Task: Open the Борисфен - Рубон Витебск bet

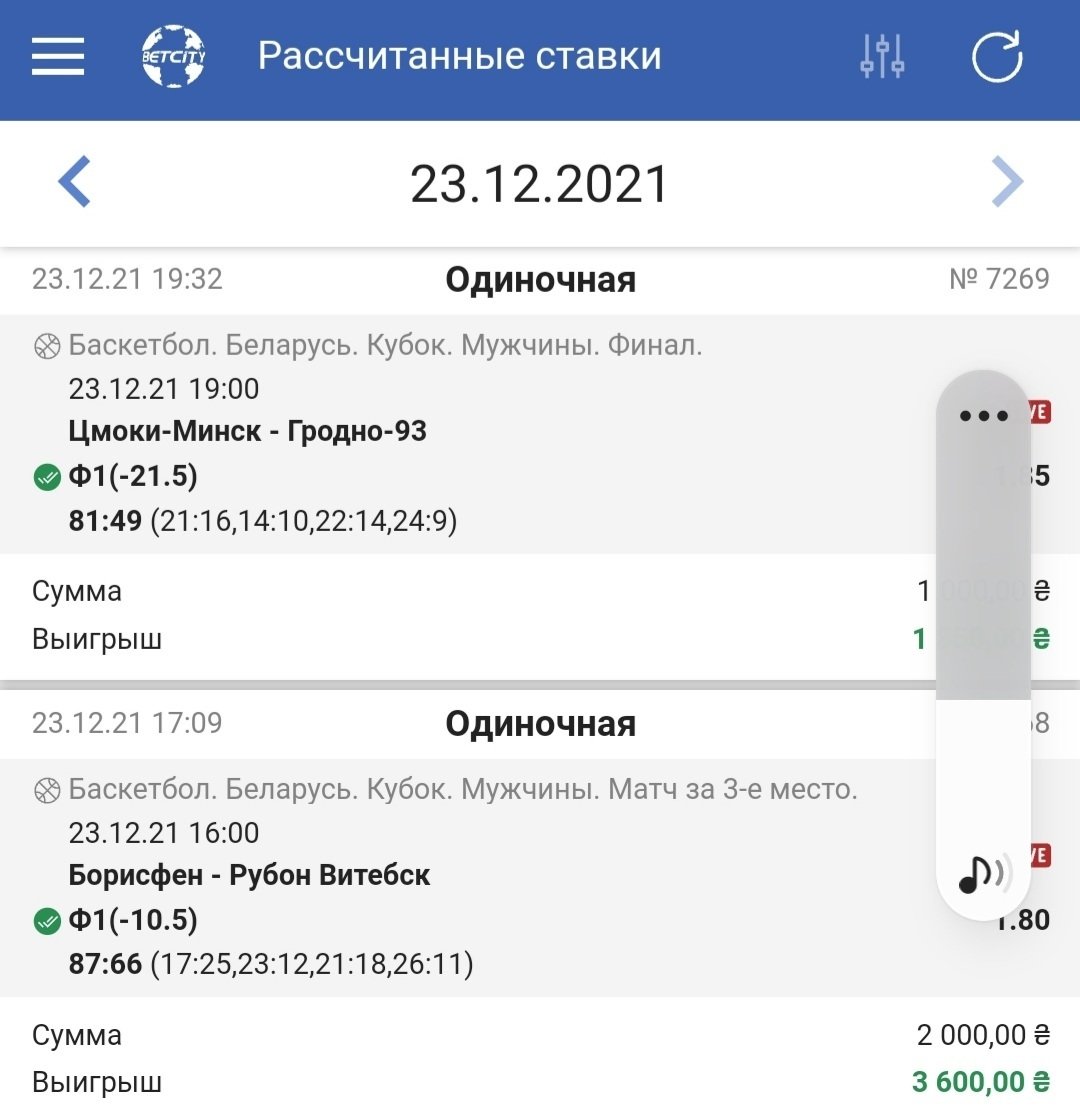Action: coord(250,876)
